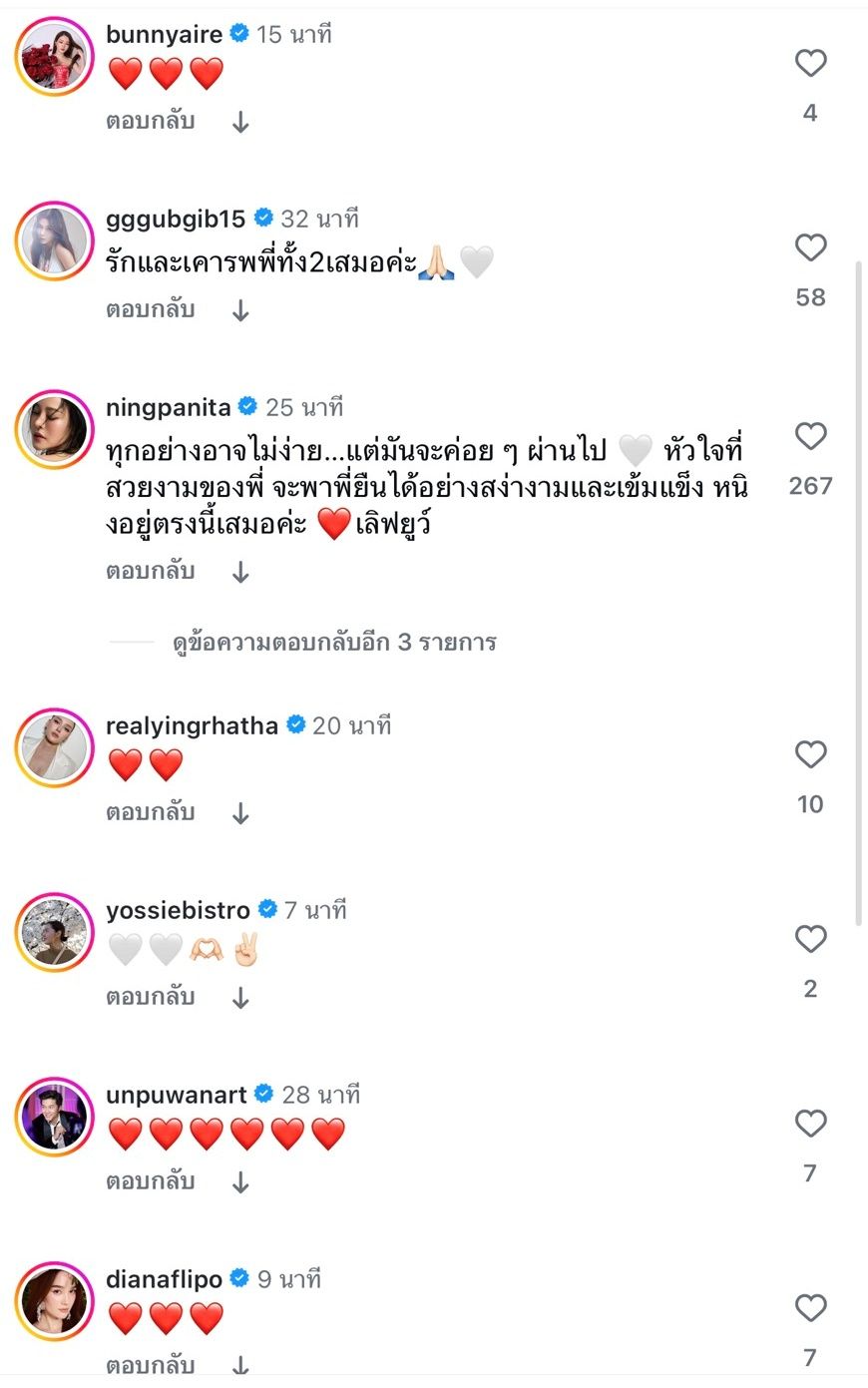The width and height of the screenshot is (868, 1388).
Task: Like gggubgib15's comment
Action: [x=810, y=247]
